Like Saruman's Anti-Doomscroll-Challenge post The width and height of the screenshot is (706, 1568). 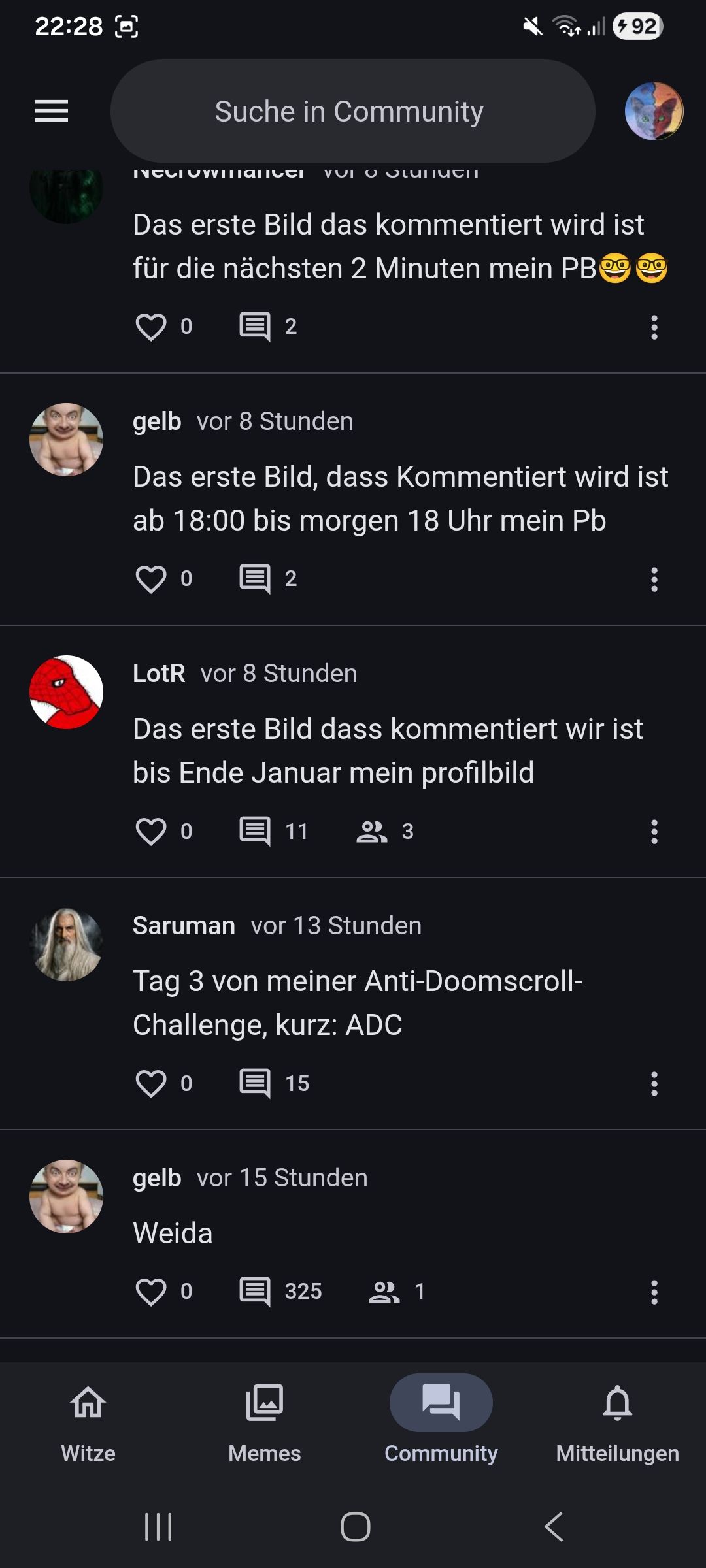[151, 1083]
